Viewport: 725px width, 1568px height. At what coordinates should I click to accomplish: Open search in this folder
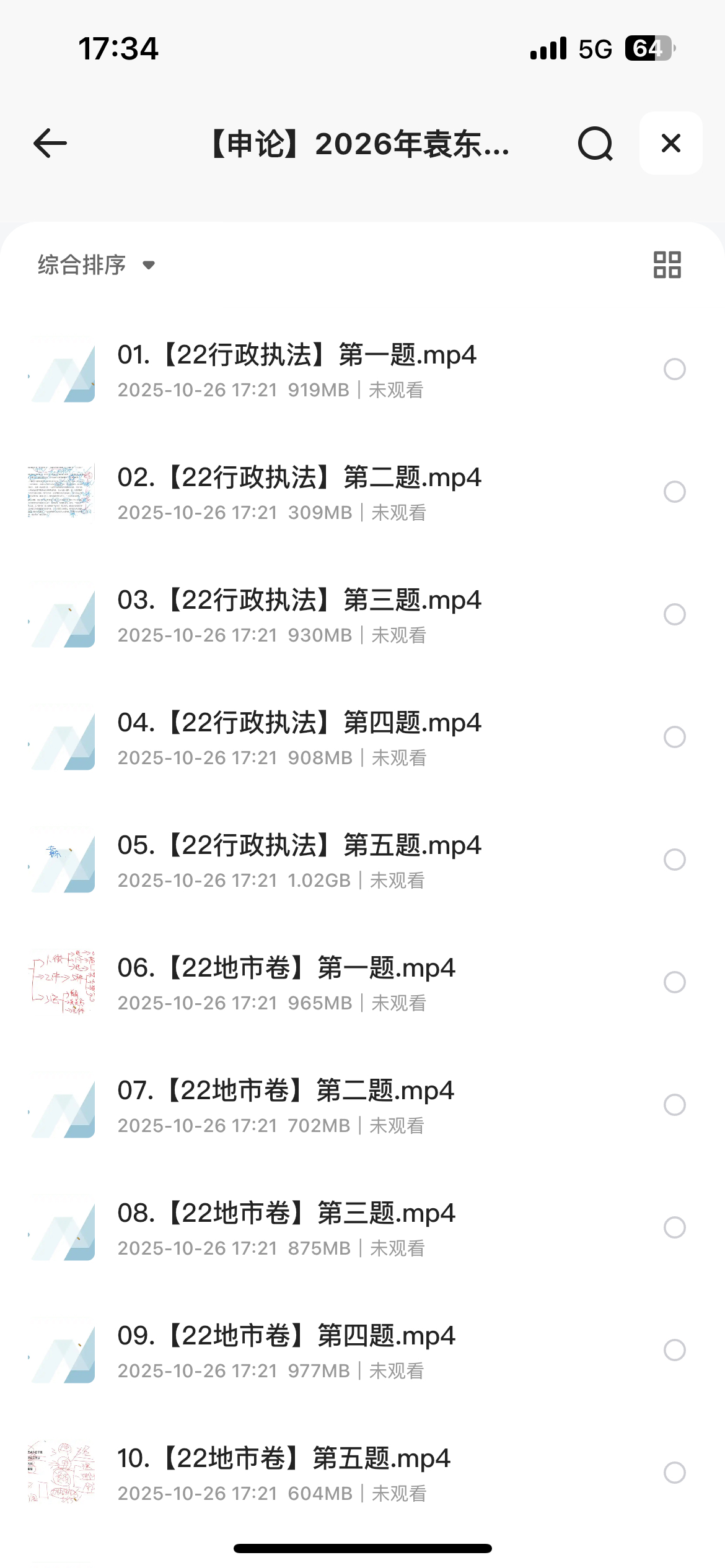coord(595,144)
